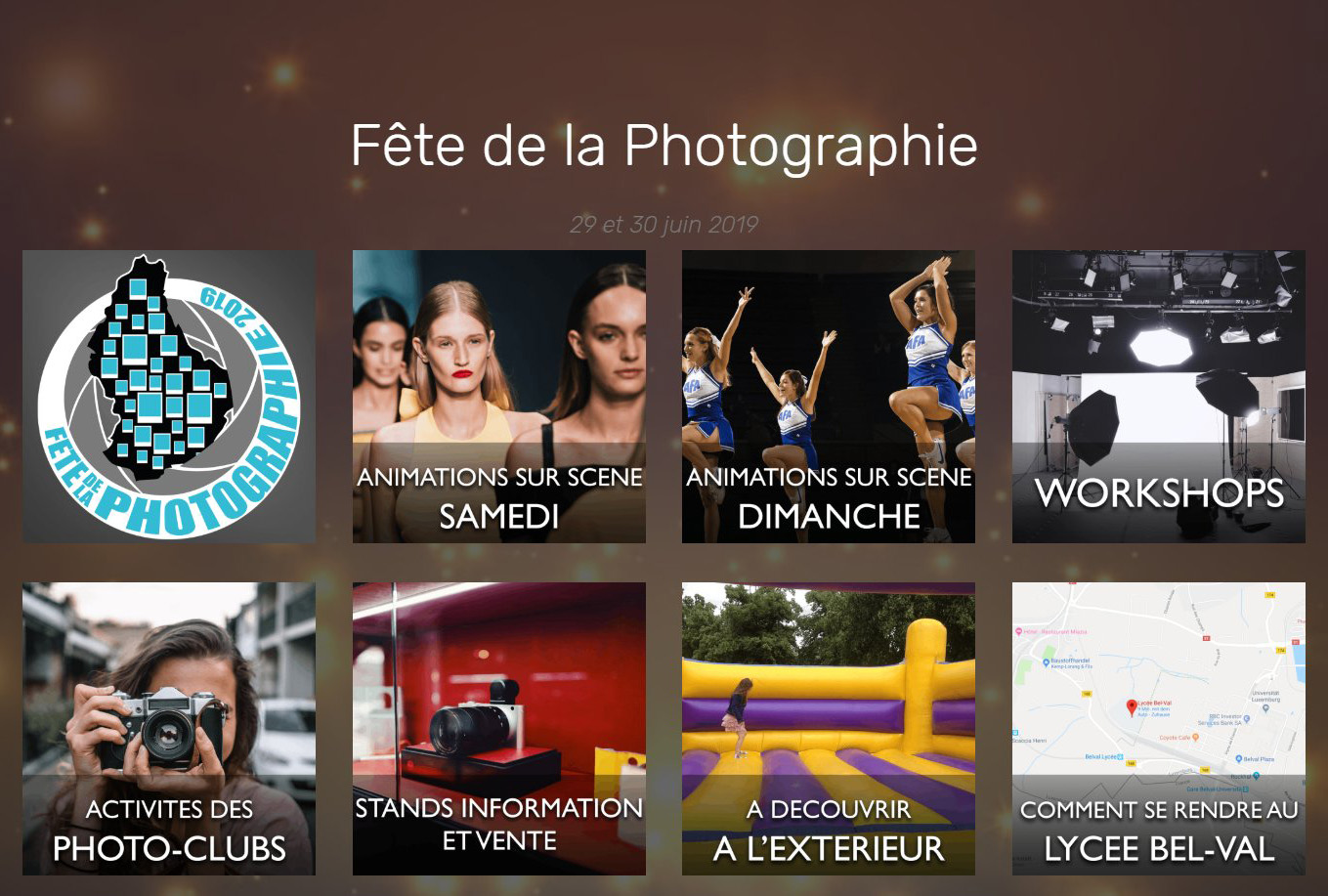
Task: Tap the Fête de la Photographie 2019 logo tile
Action: 169,397
